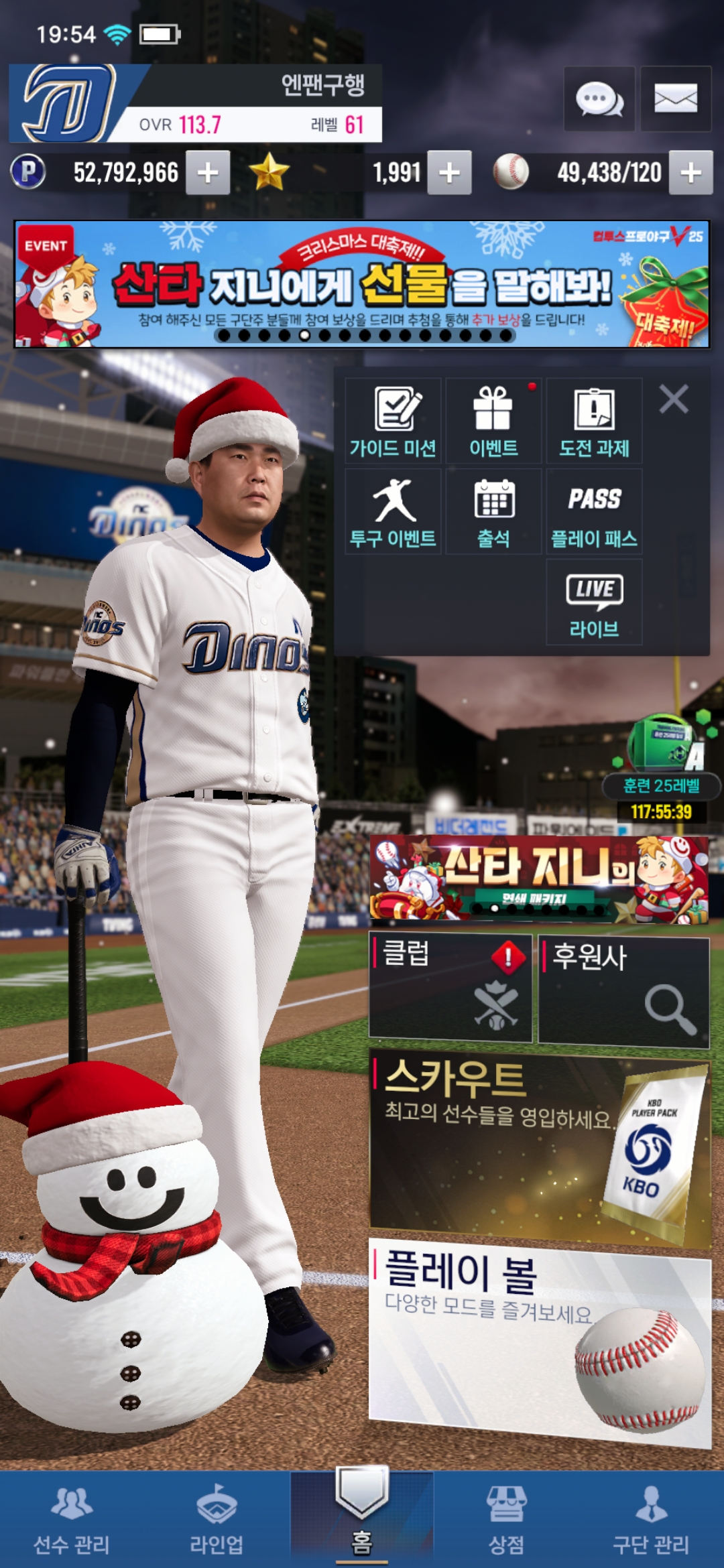The width and height of the screenshot is (724, 1568).
Task: Switch to 선수 관리 tab
Action: (72, 1520)
